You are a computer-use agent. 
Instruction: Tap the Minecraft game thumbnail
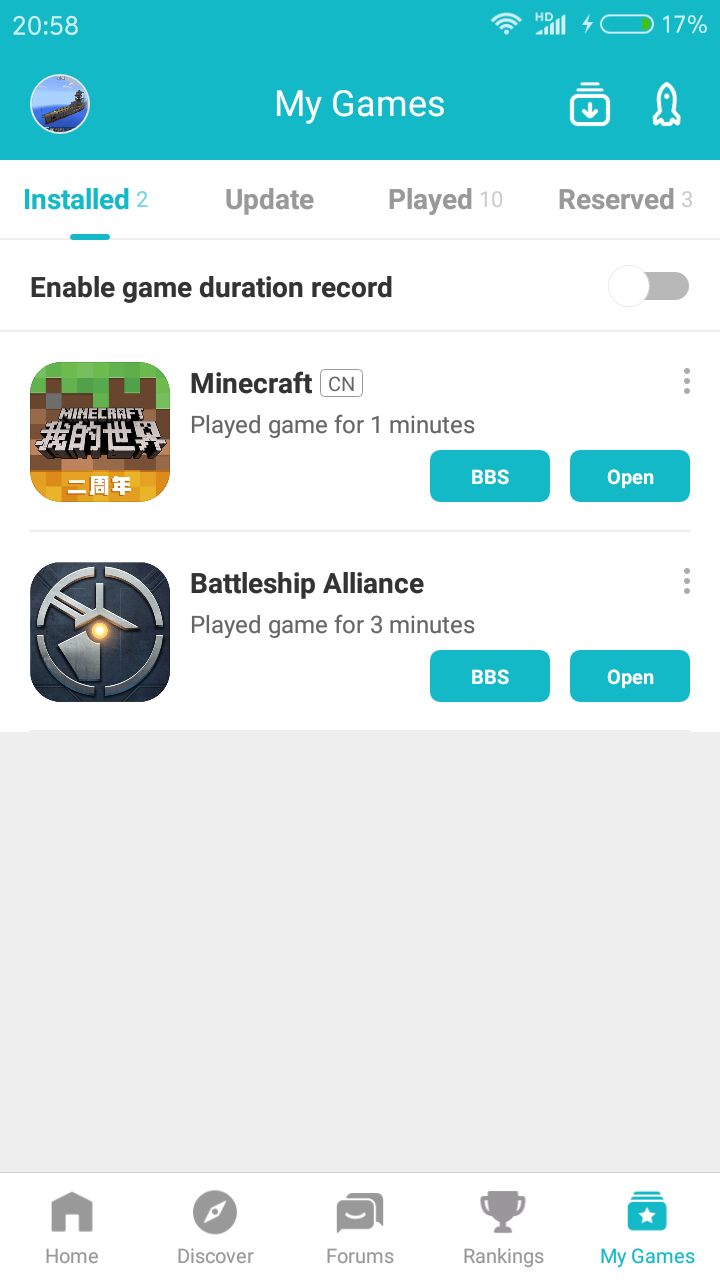pos(99,432)
